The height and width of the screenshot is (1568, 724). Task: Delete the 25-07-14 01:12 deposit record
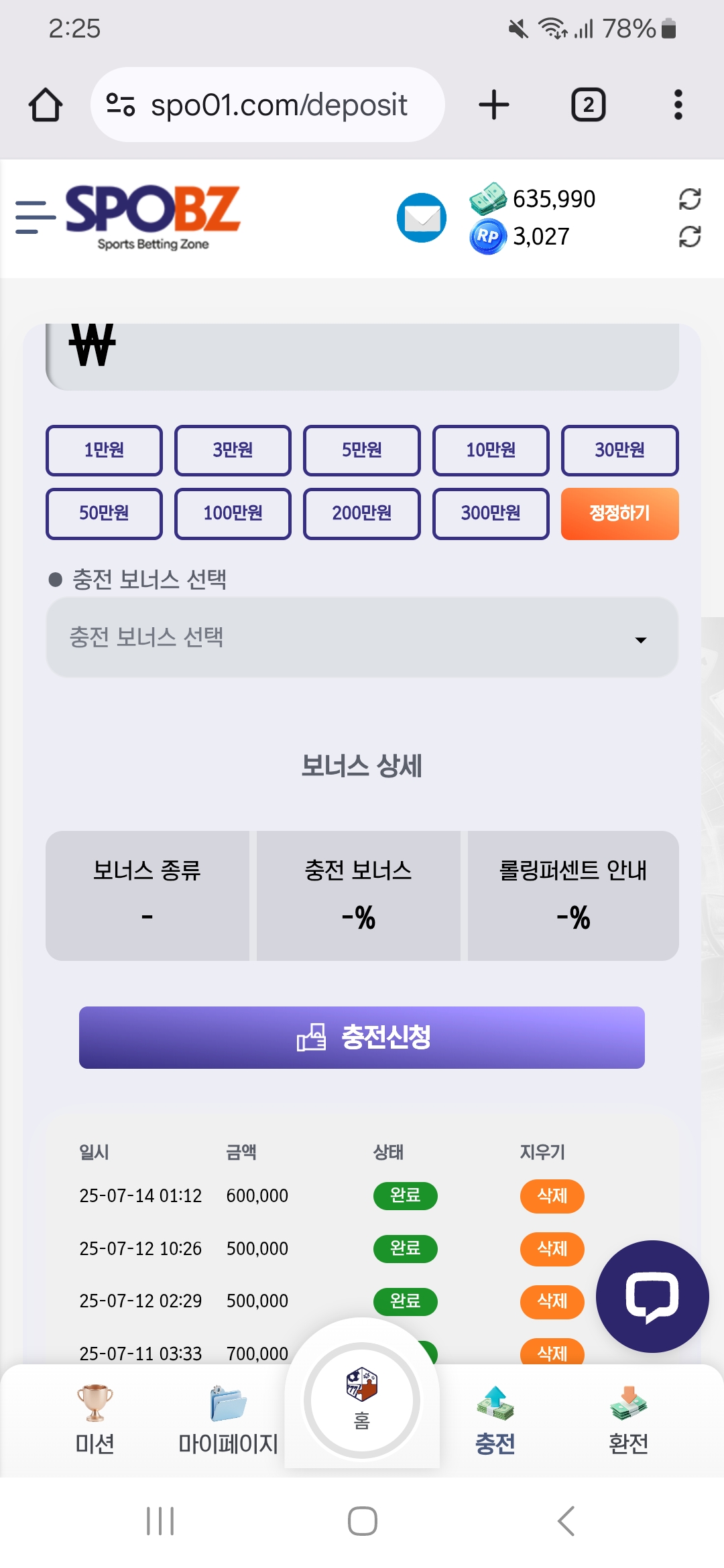tap(552, 1196)
